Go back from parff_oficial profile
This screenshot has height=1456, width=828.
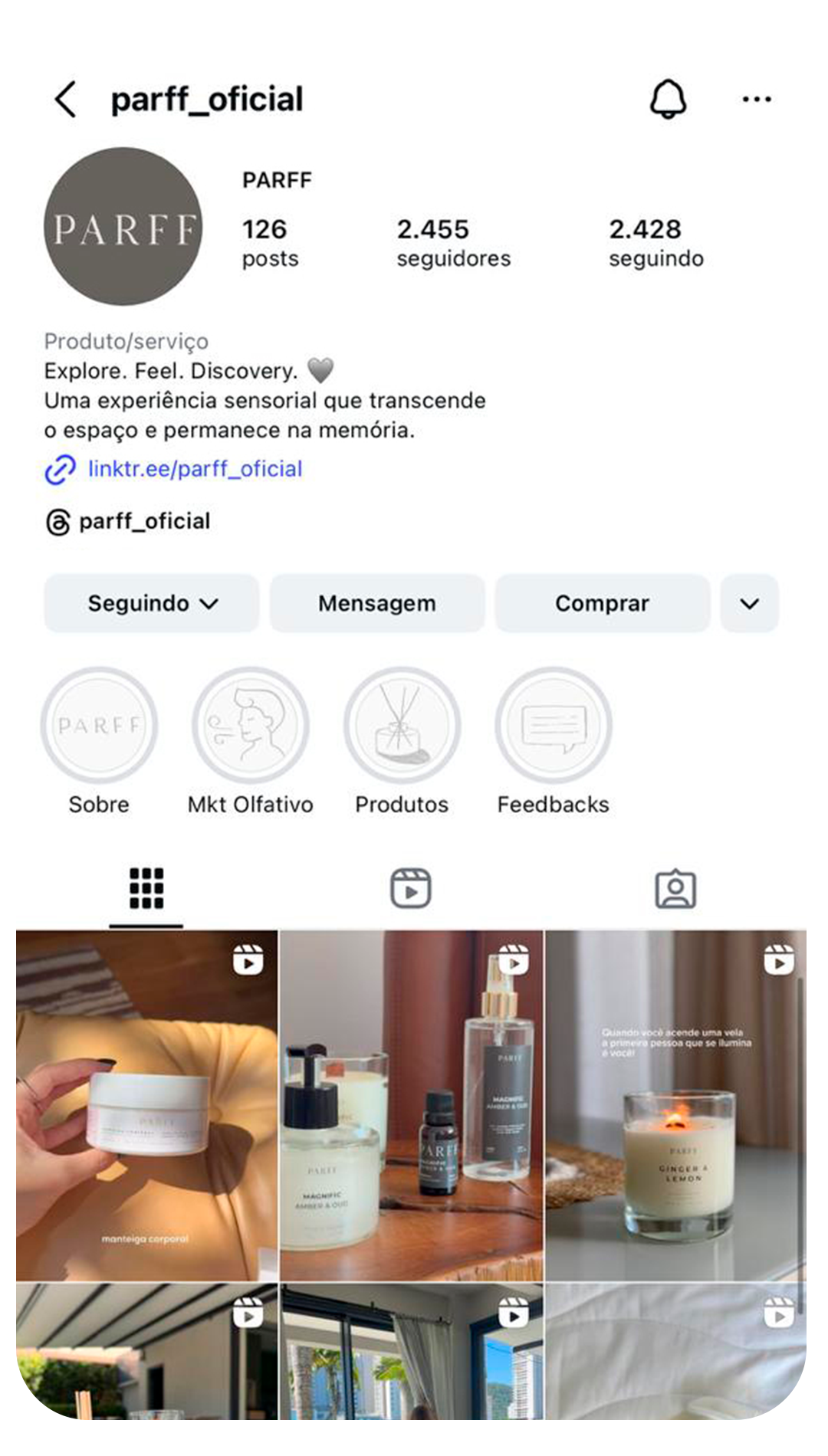tap(66, 100)
